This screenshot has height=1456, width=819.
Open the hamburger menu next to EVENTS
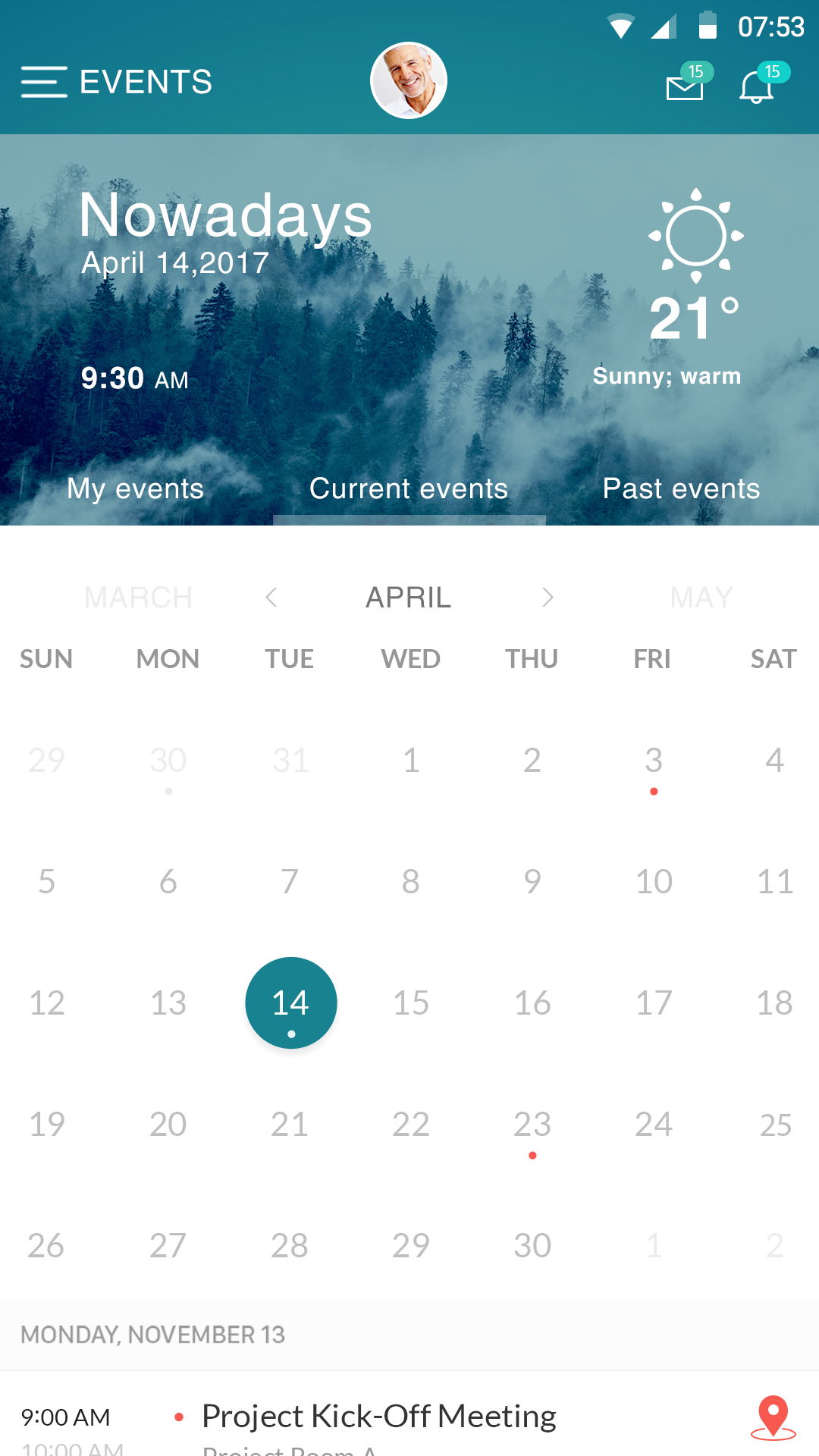(44, 82)
